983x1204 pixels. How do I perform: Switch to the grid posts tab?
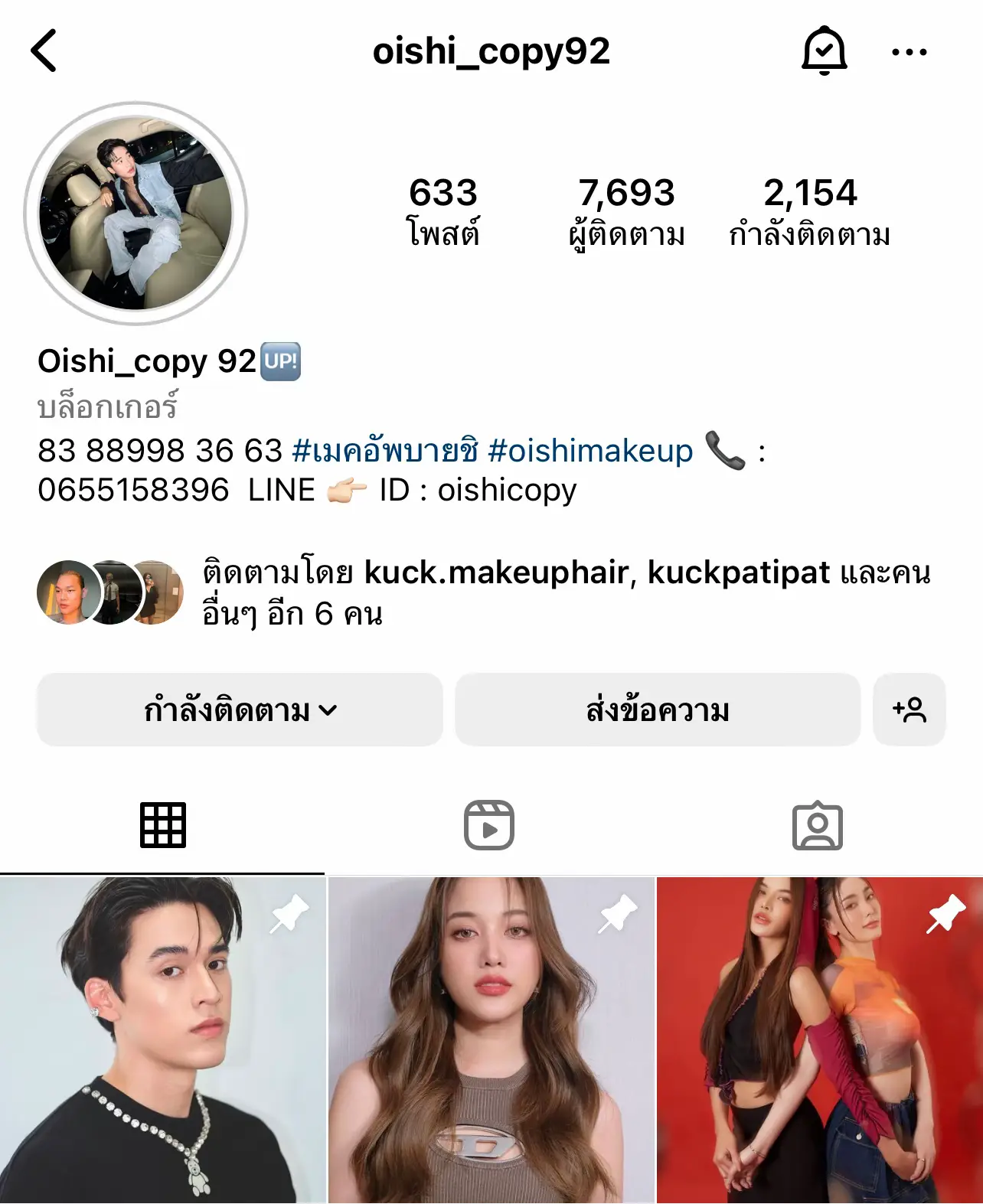point(163,825)
